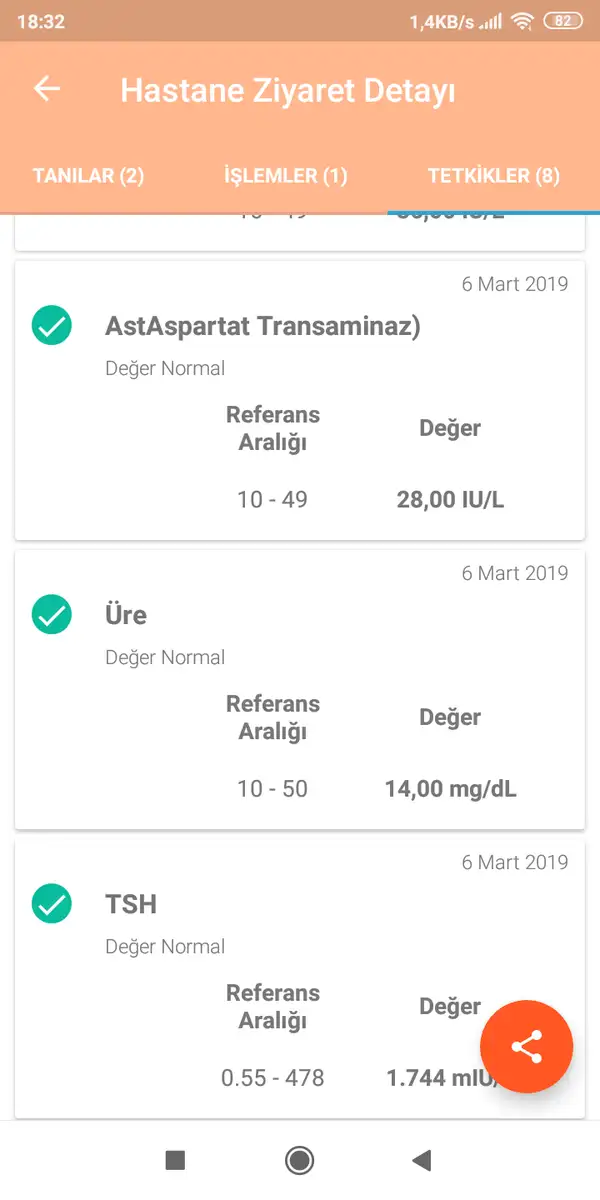Share results with the orange share button
The image size is (600, 1200).
(x=526, y=1047)
